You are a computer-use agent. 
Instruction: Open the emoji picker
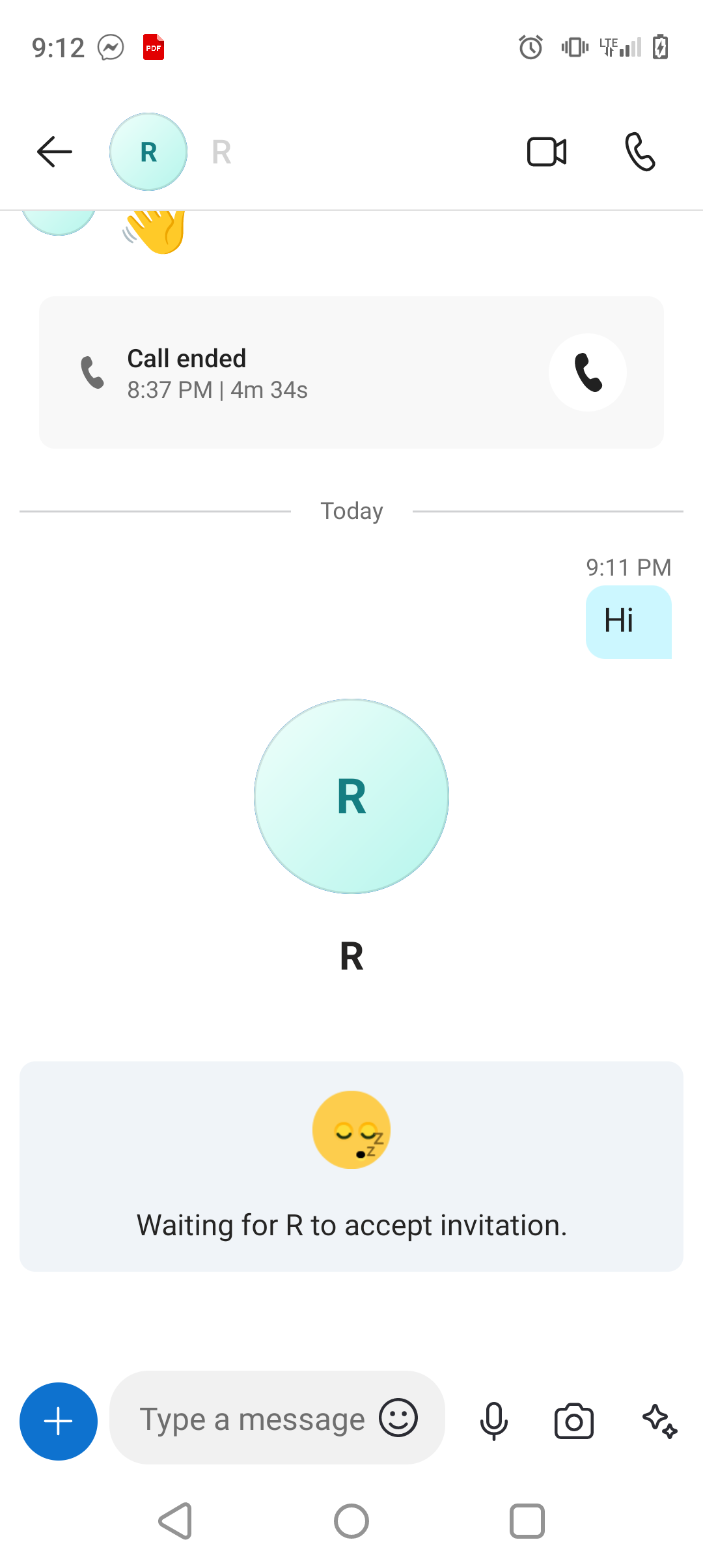398,1418
